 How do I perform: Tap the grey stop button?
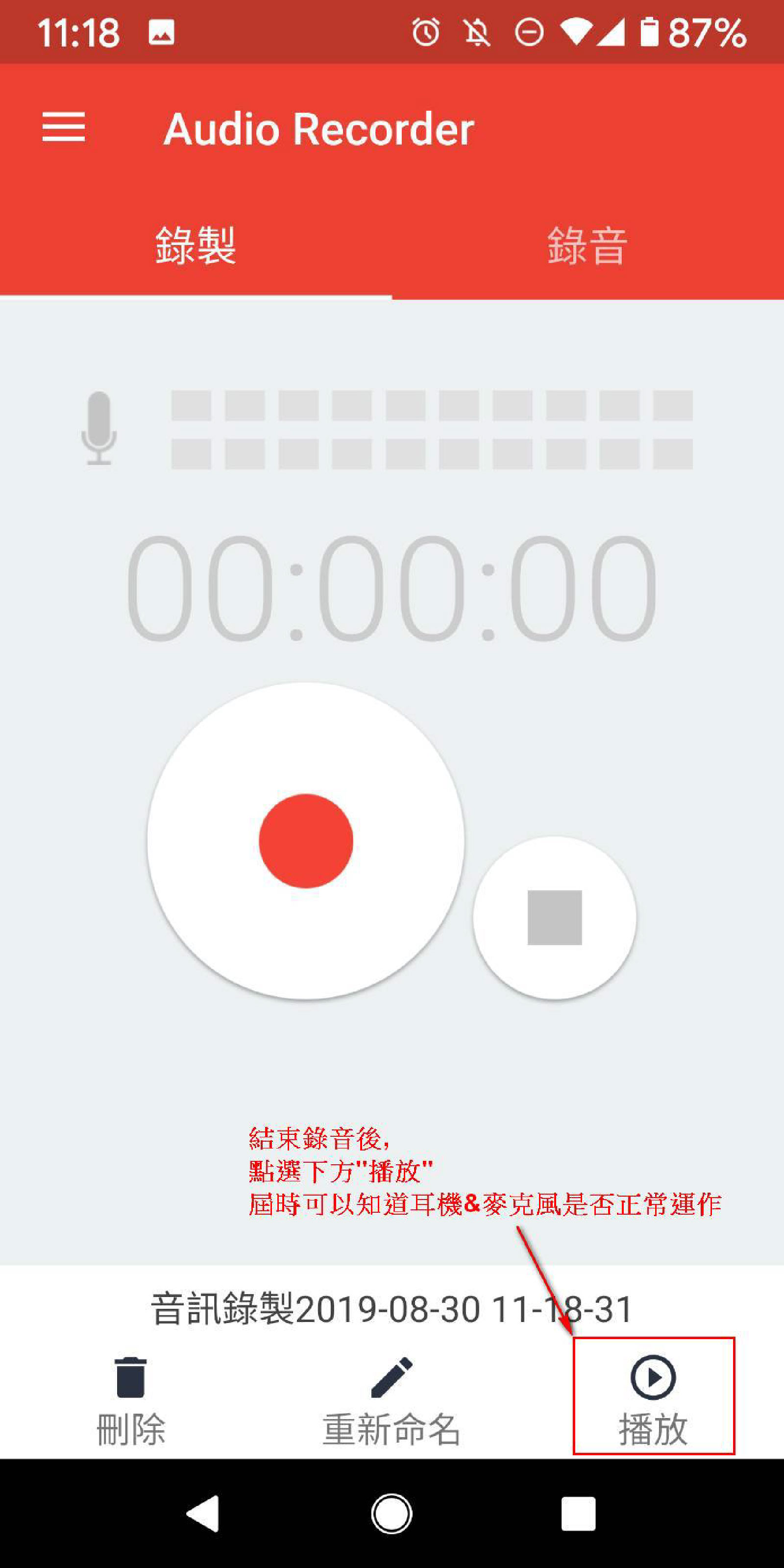(x=555, y=917)
